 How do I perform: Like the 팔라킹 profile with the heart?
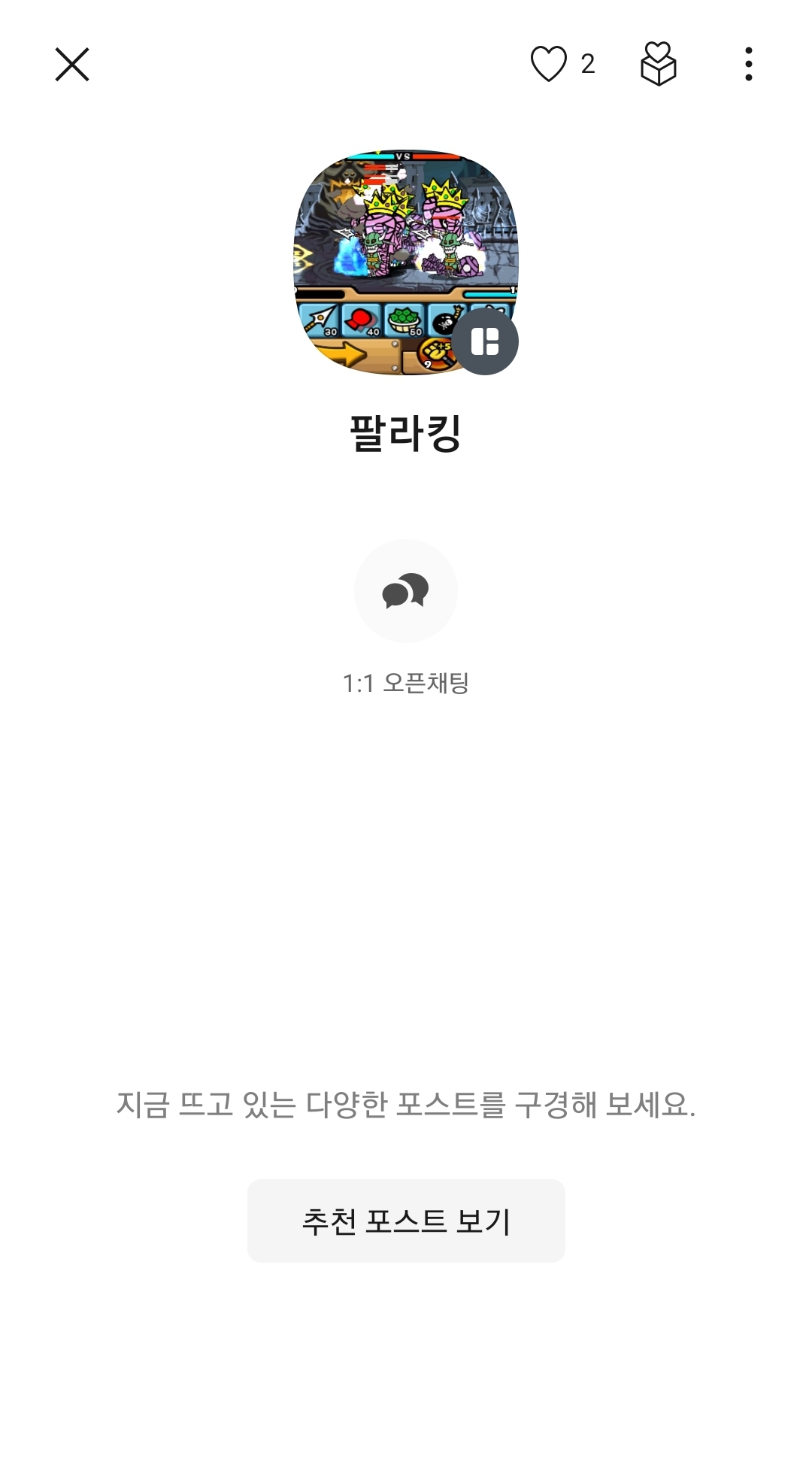(x=549, y=64)
